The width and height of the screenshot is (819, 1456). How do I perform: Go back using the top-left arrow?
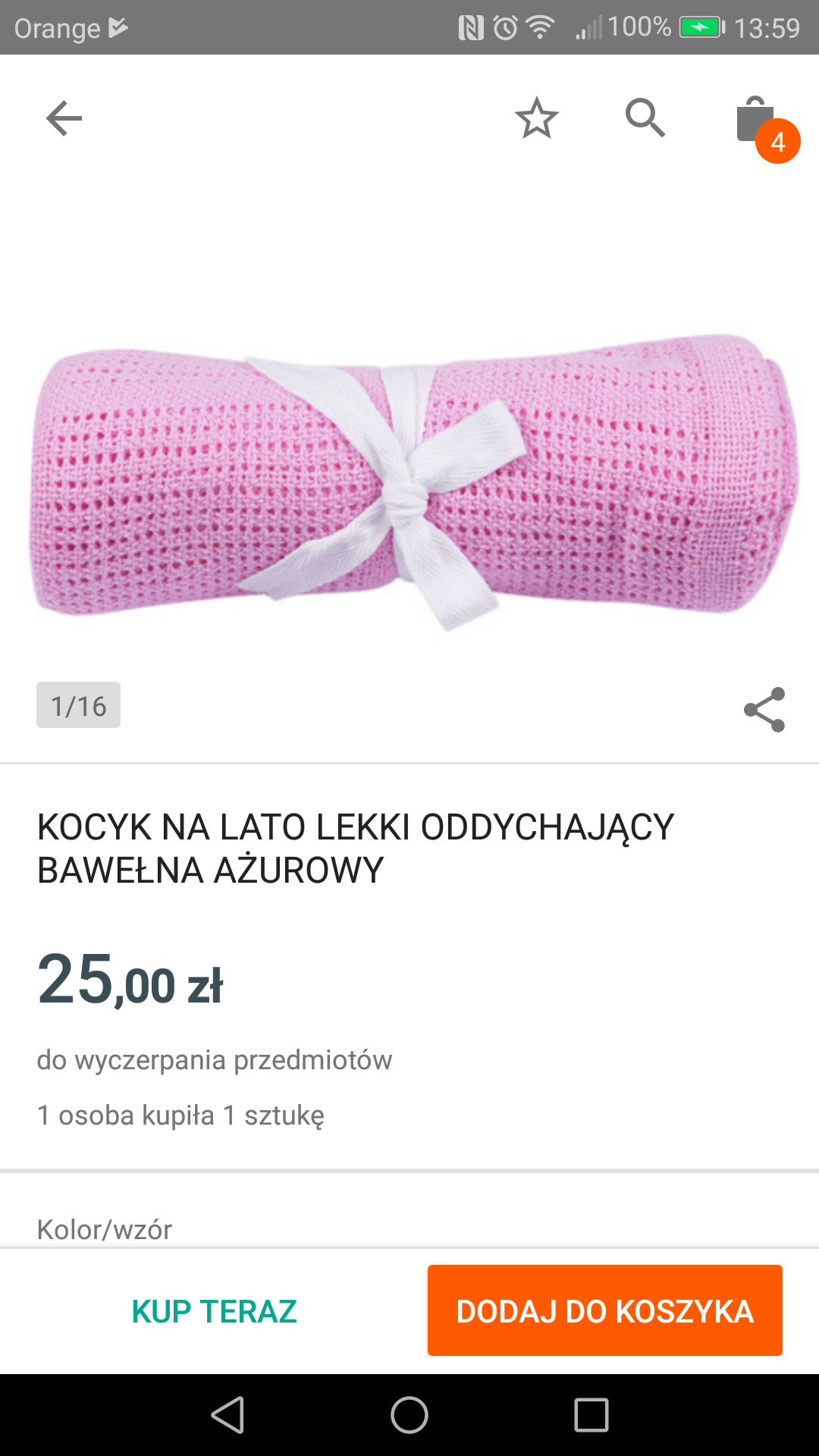point(64,118)
